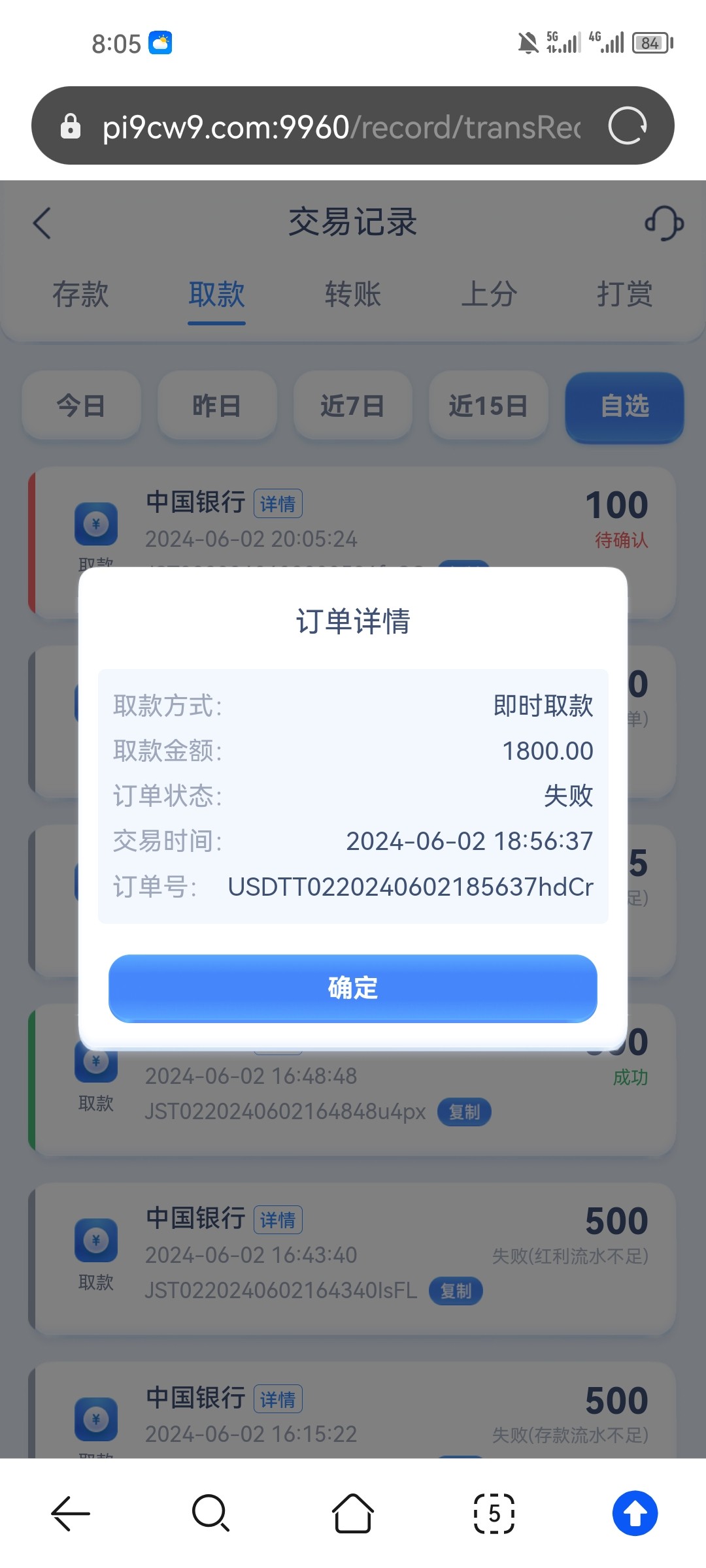This screenshot has width=706, height=1568.
Task: Tap the browser URL address bar
Action: [340, 126]
